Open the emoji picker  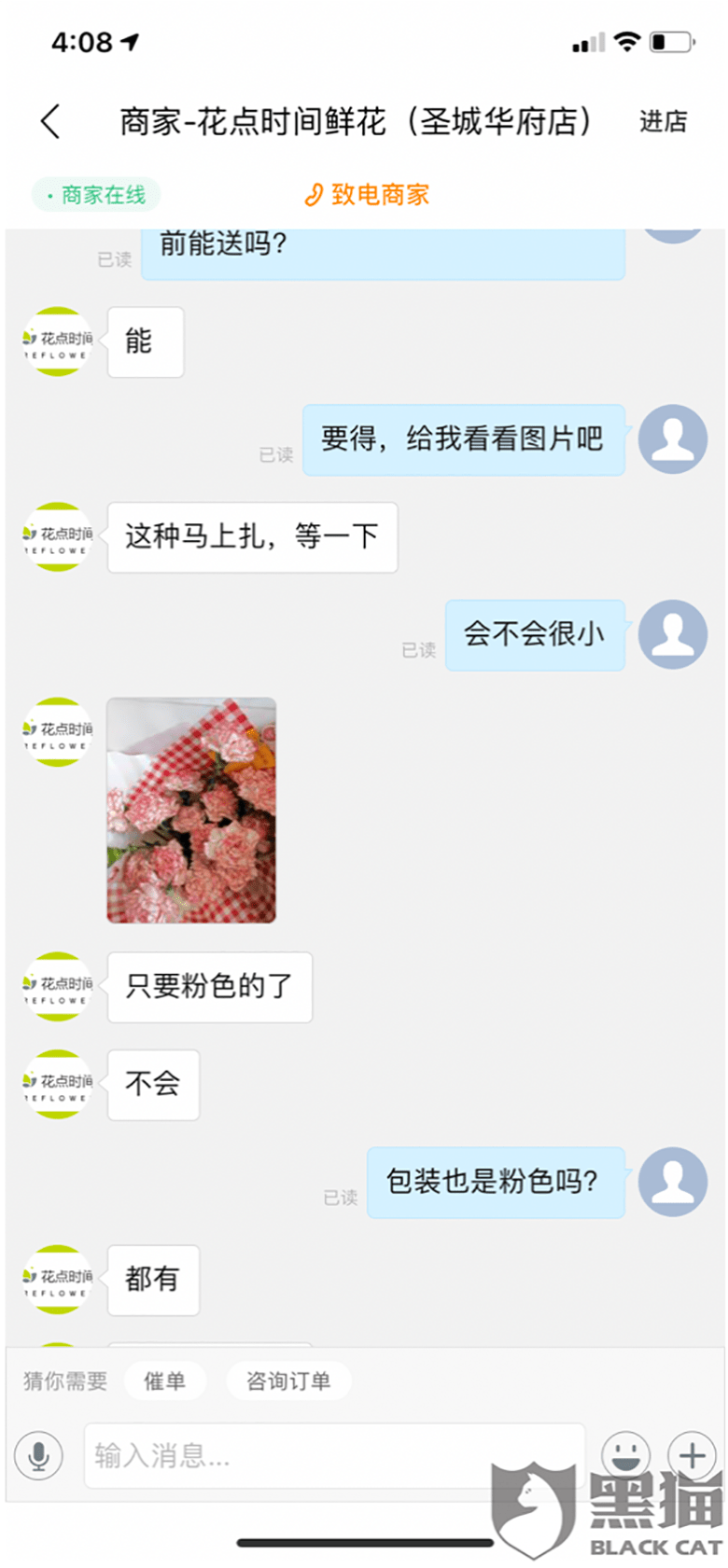625,1454
